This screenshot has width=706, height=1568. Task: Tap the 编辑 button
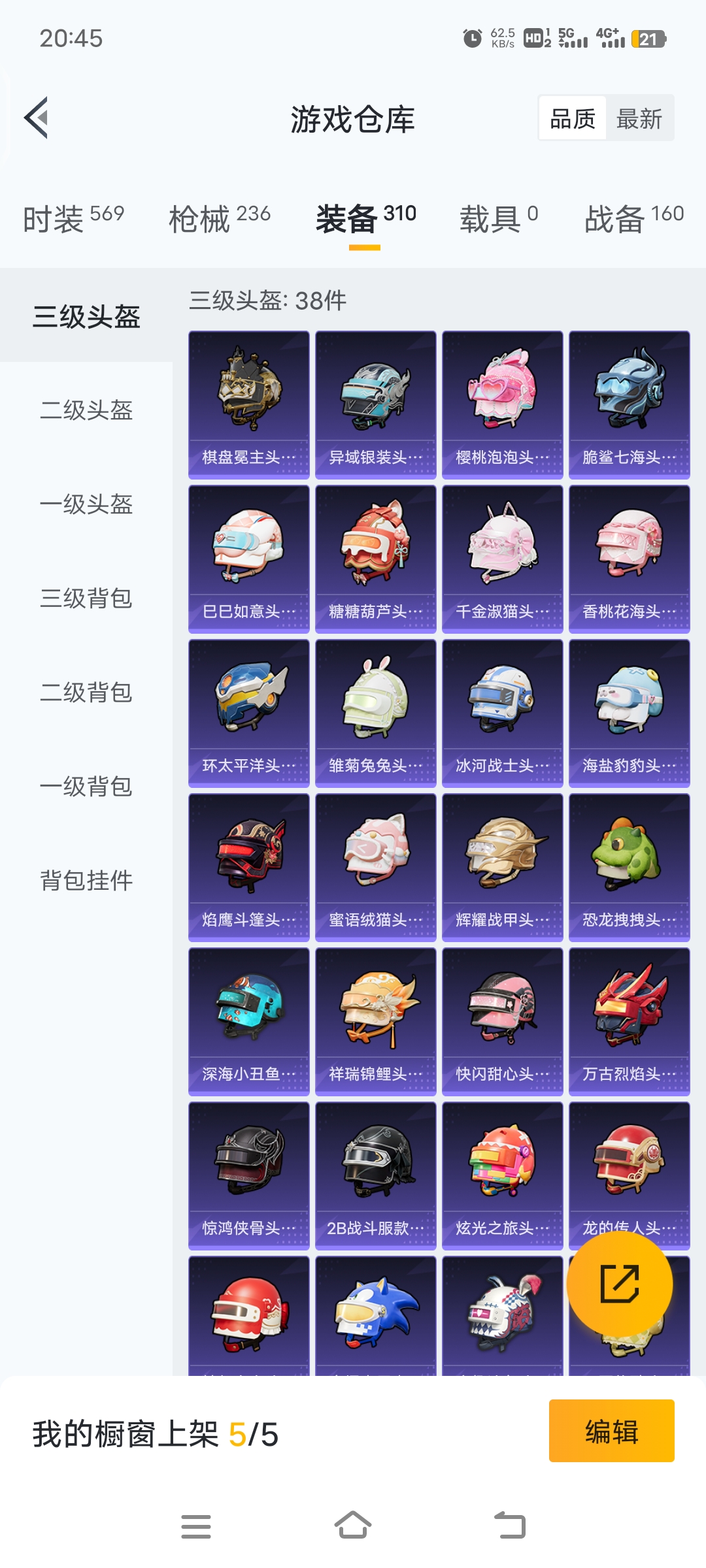pyautogui.click(x=612, y=1431)
